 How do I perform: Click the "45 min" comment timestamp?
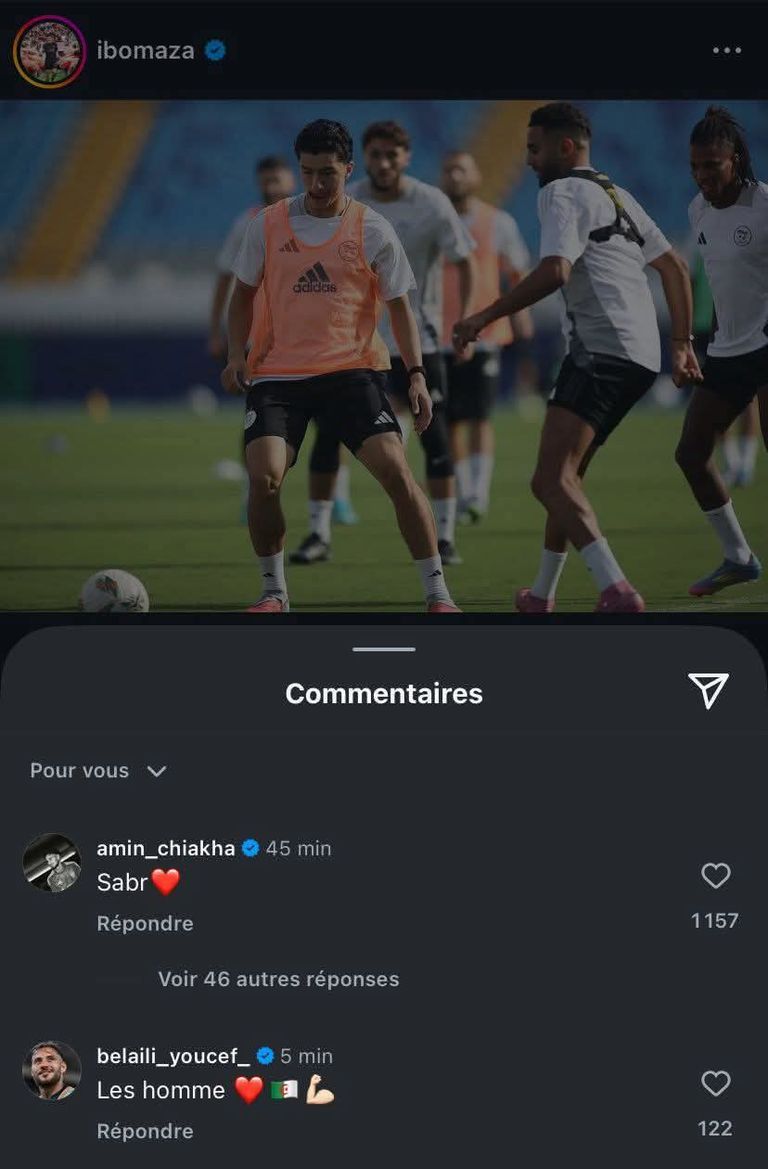point(297,847)
